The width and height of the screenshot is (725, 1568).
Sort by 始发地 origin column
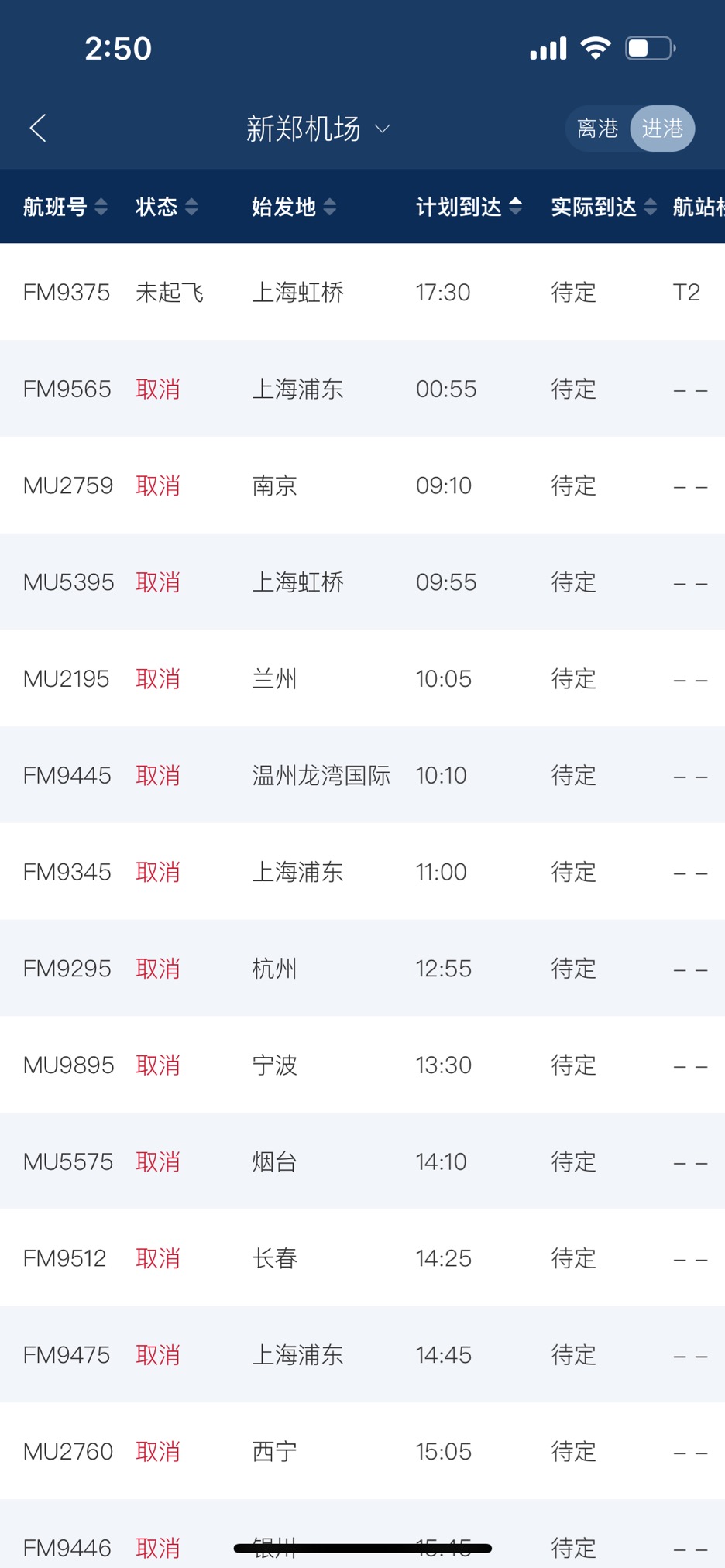tap(294, 207)
